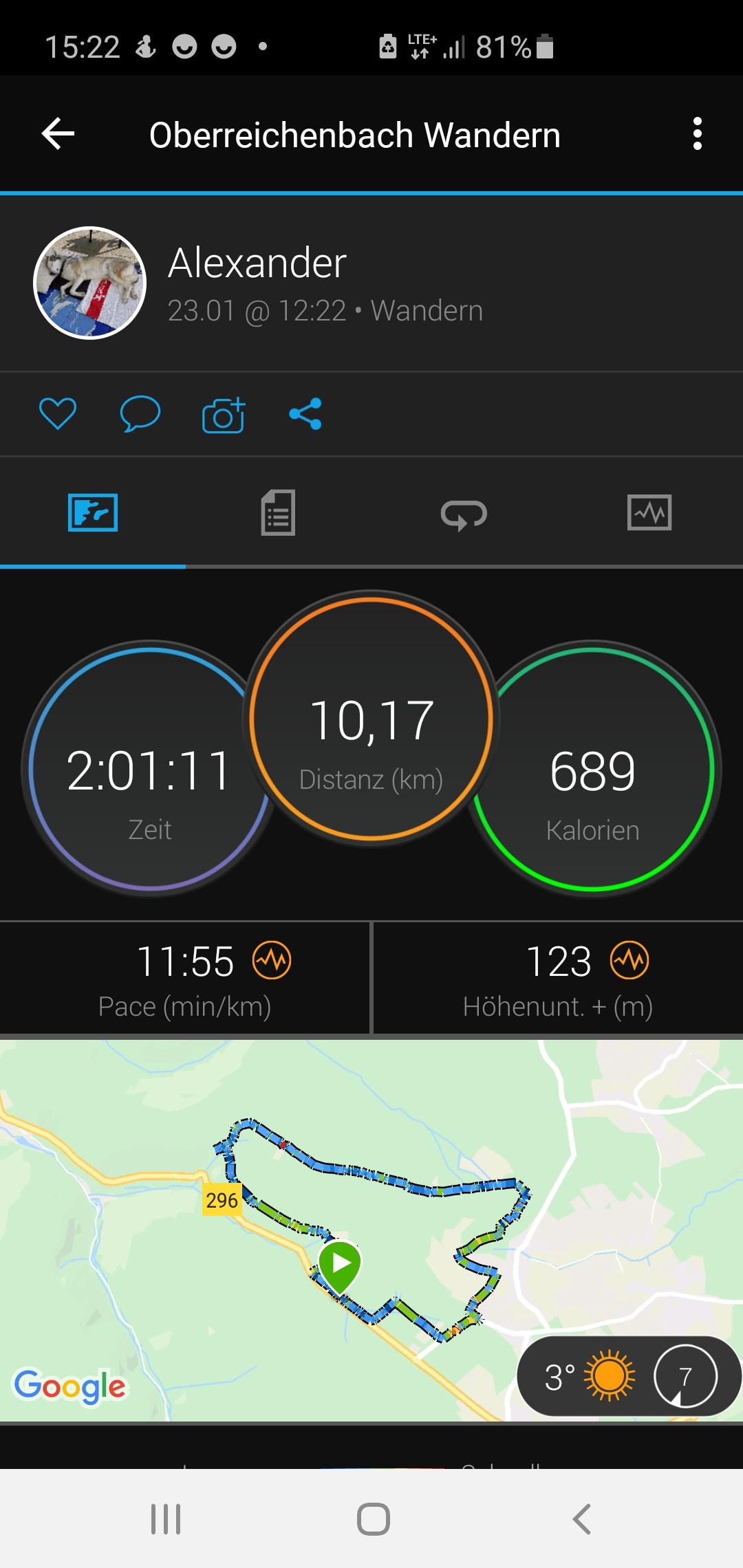Switch to the charts tab
This screenshot has width=743, height=1568.
coord(649,512)
